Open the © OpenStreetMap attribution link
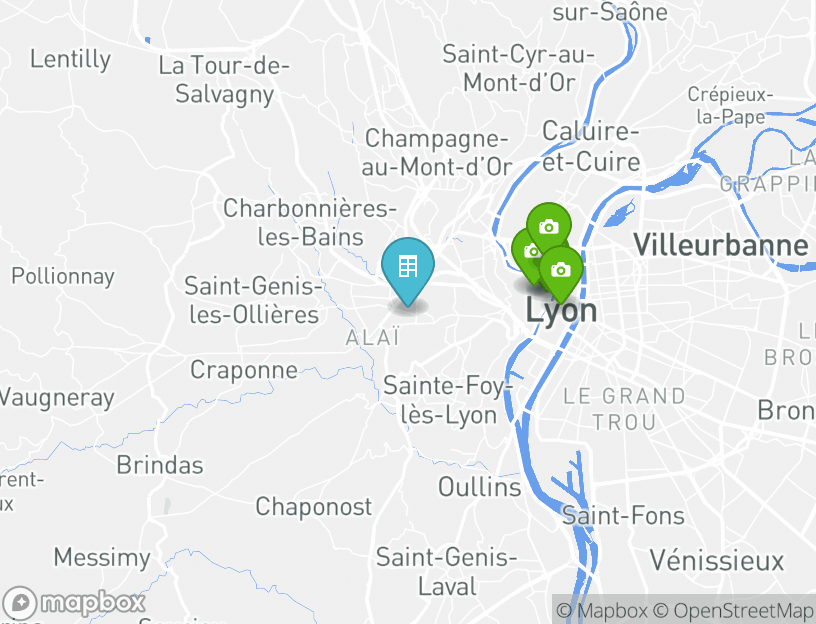The width and height of the screenshot is (816, 624). pyautogui.click(x=734, y=610)
